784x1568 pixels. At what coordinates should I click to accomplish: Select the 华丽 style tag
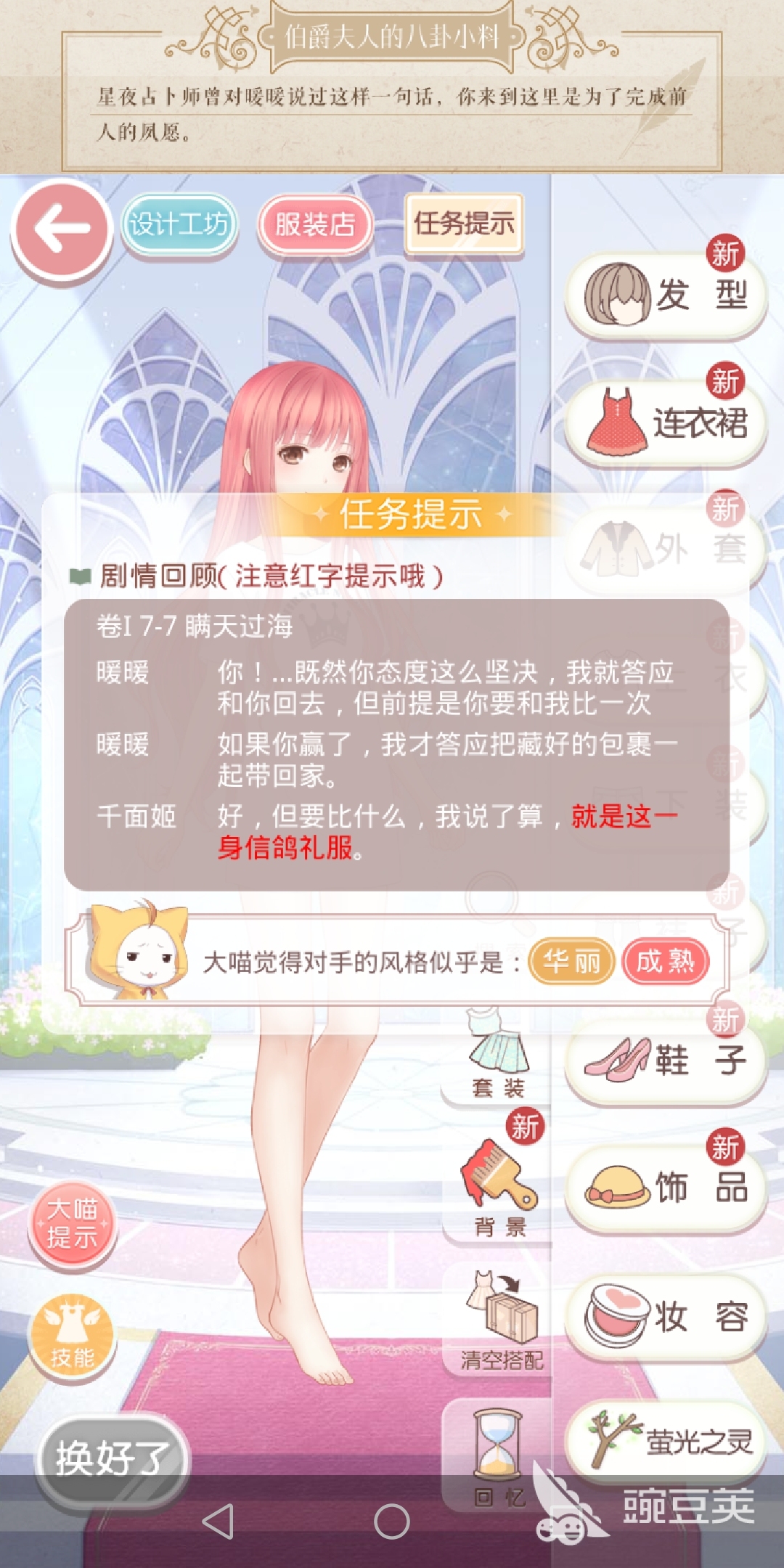point(572,962)
